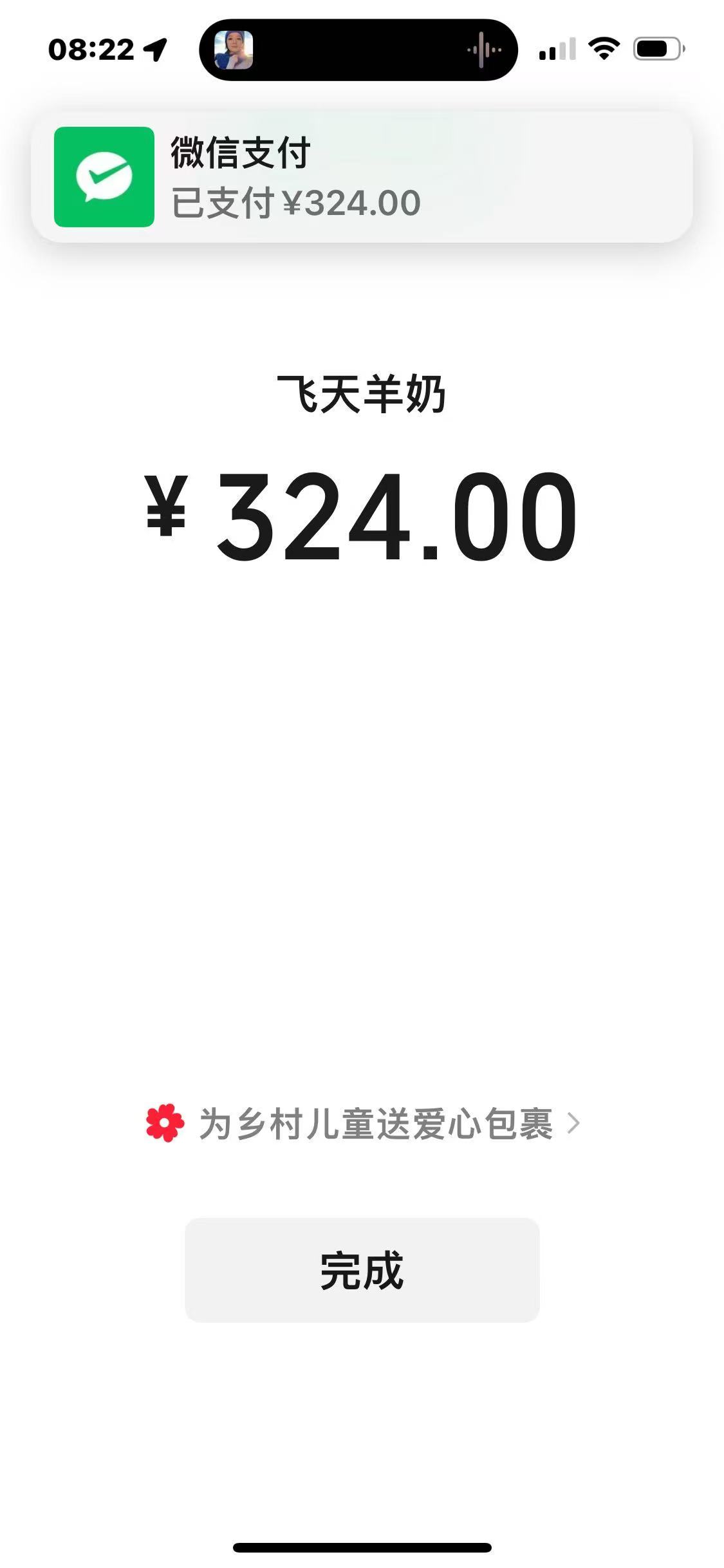Open the 微信支付 notification banner
The image size is (724, 1568).
(362, 178)
